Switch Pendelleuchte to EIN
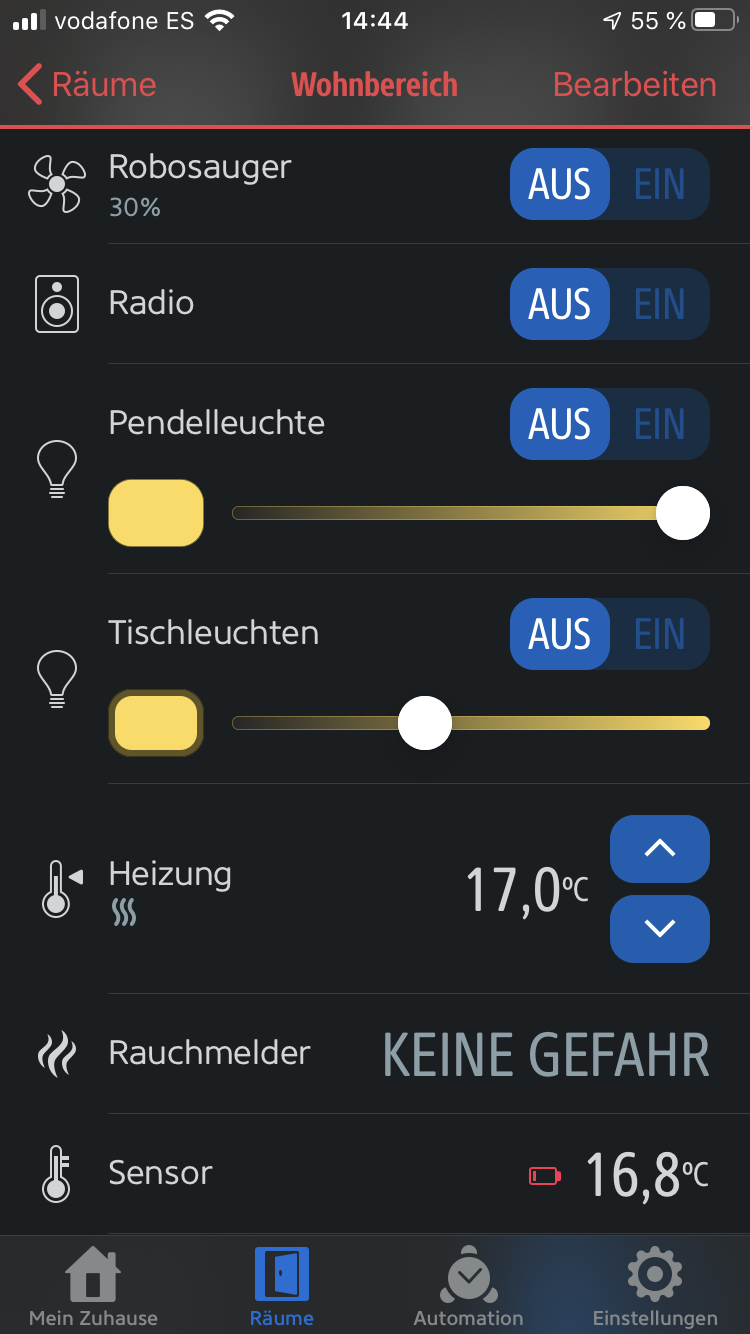750x1334 pixels. pyautogui.click(x=660, y=424)
